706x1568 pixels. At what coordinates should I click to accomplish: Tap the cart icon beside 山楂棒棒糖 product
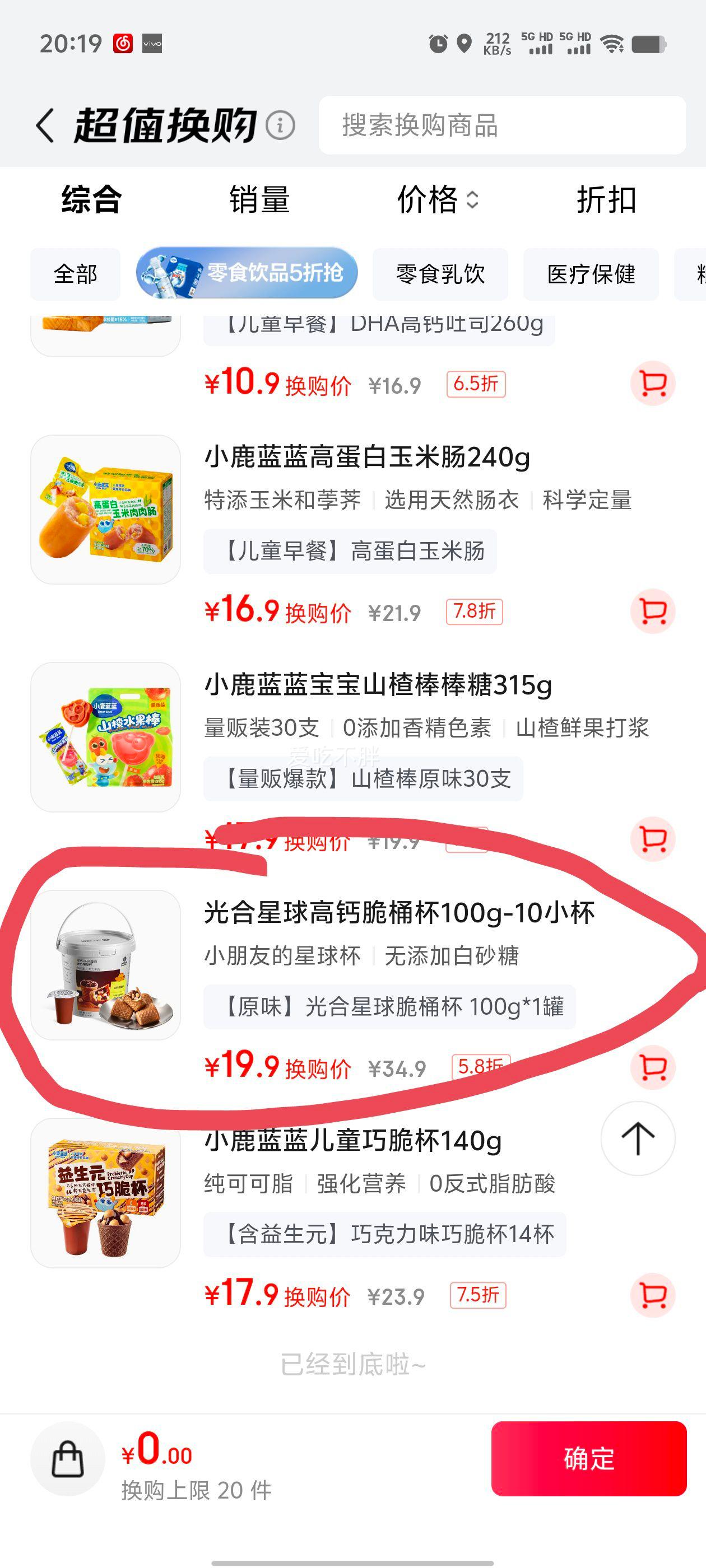(652, 839)
